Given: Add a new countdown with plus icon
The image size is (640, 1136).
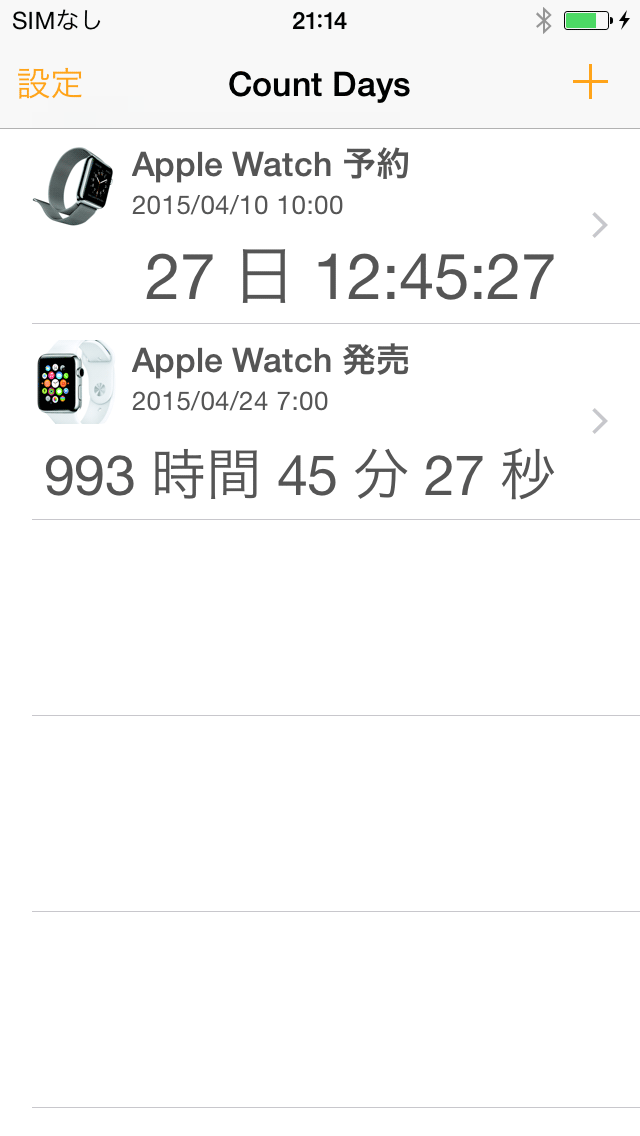Looking at the screenshot, I should (x=590, y=82).
